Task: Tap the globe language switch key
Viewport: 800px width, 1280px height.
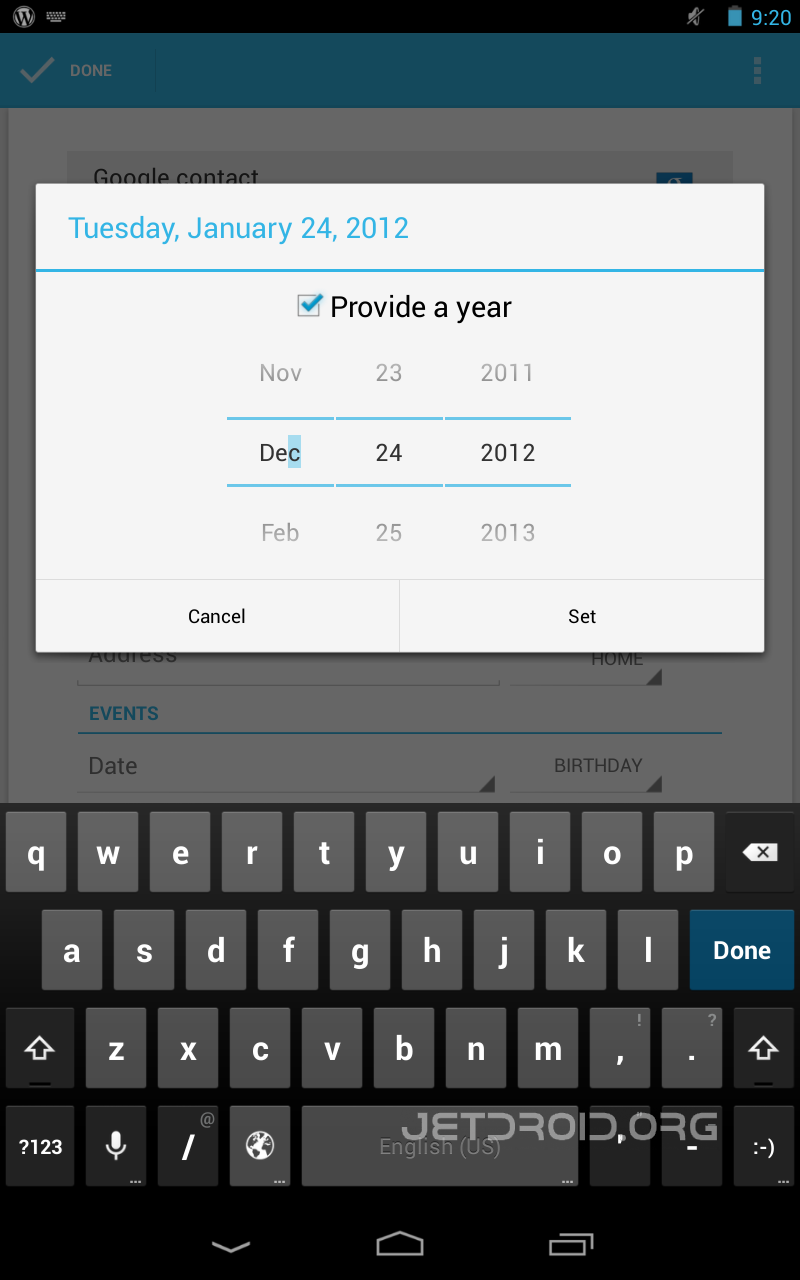Action: click(x=260, y=1147)
